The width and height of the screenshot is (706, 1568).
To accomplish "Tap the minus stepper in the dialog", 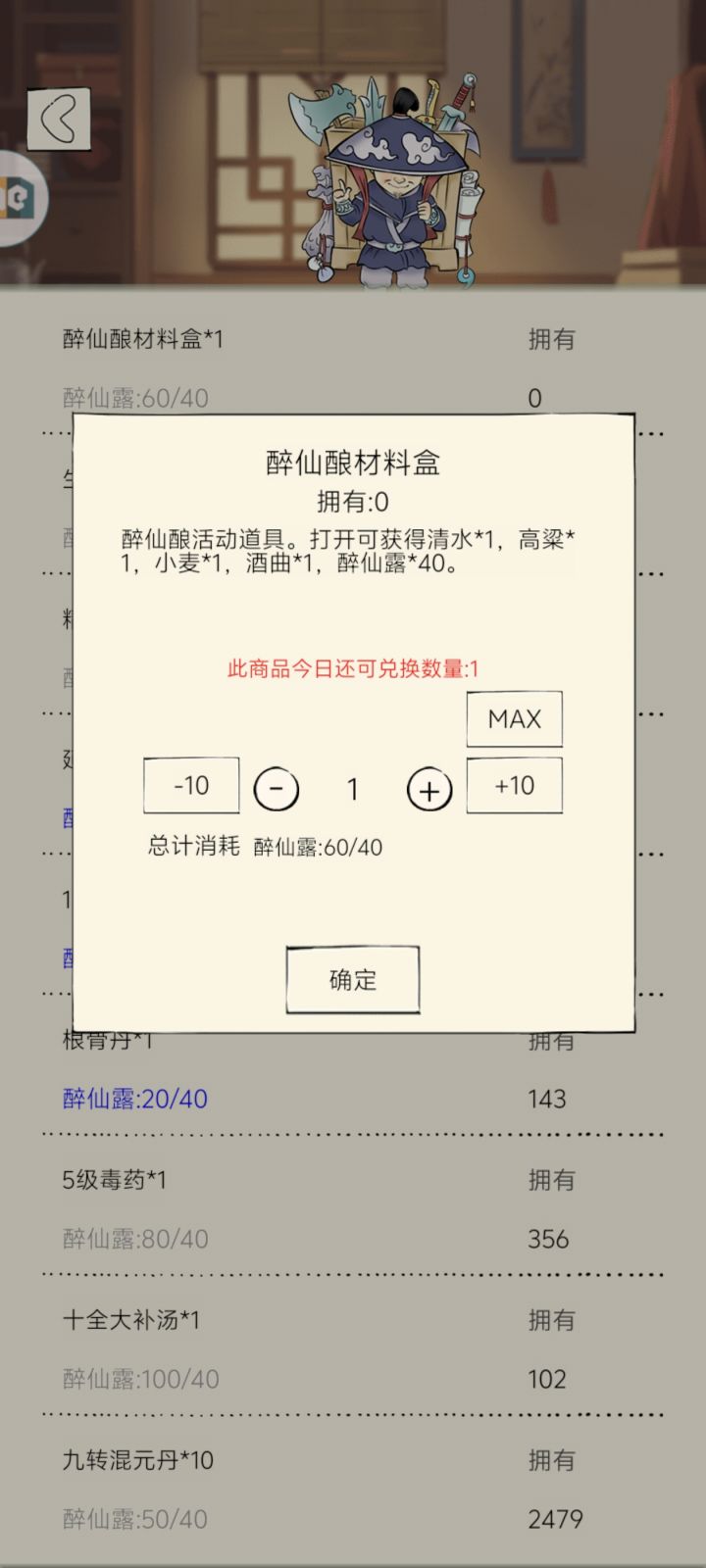I will pos(276,787).
